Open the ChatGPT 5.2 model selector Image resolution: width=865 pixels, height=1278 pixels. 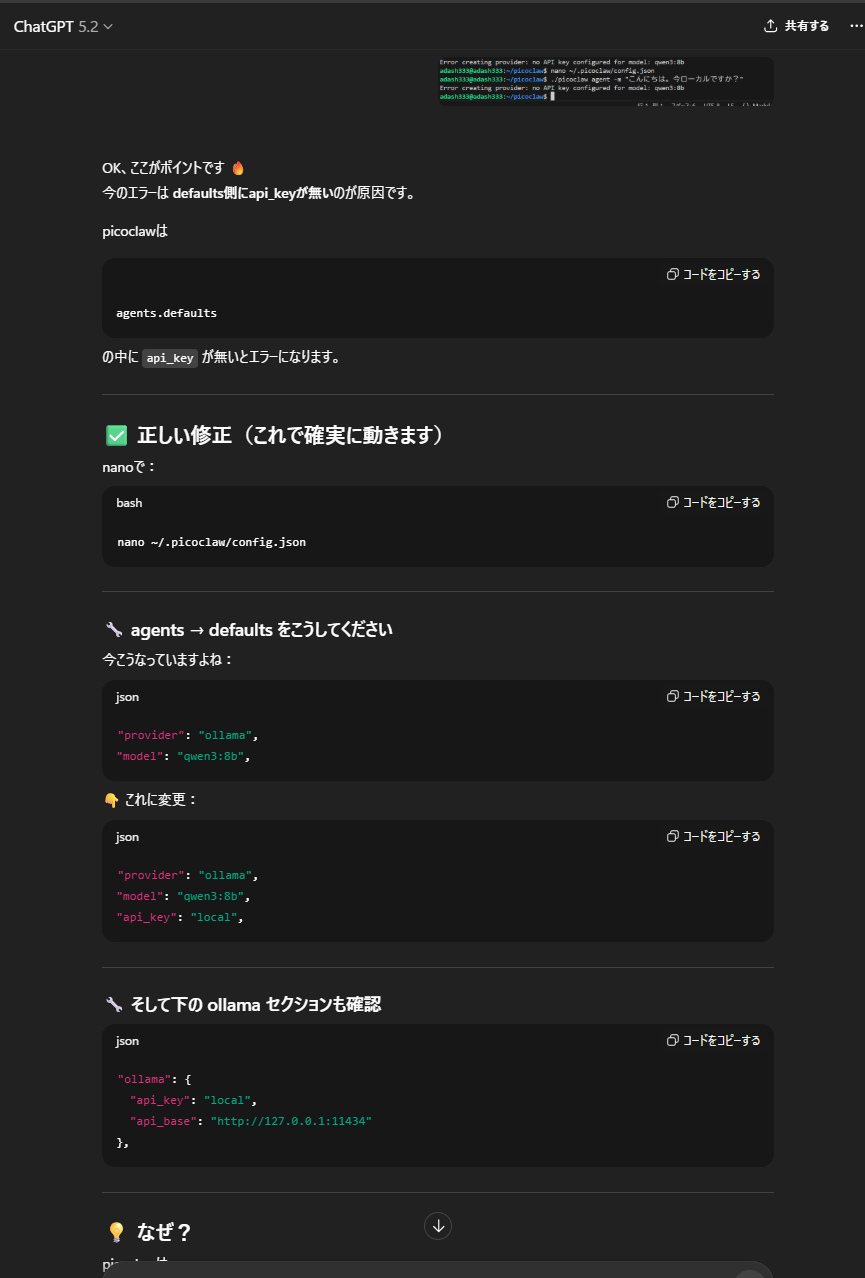point(63,27)
